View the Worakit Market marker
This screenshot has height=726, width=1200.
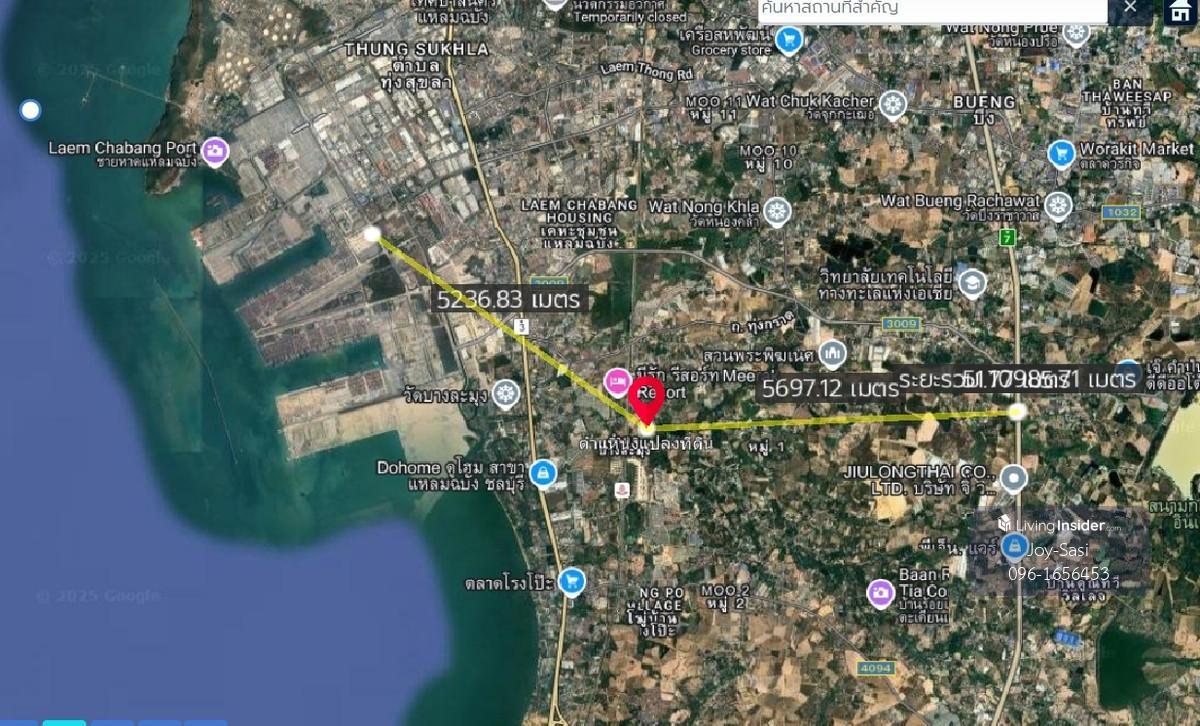1061,154
